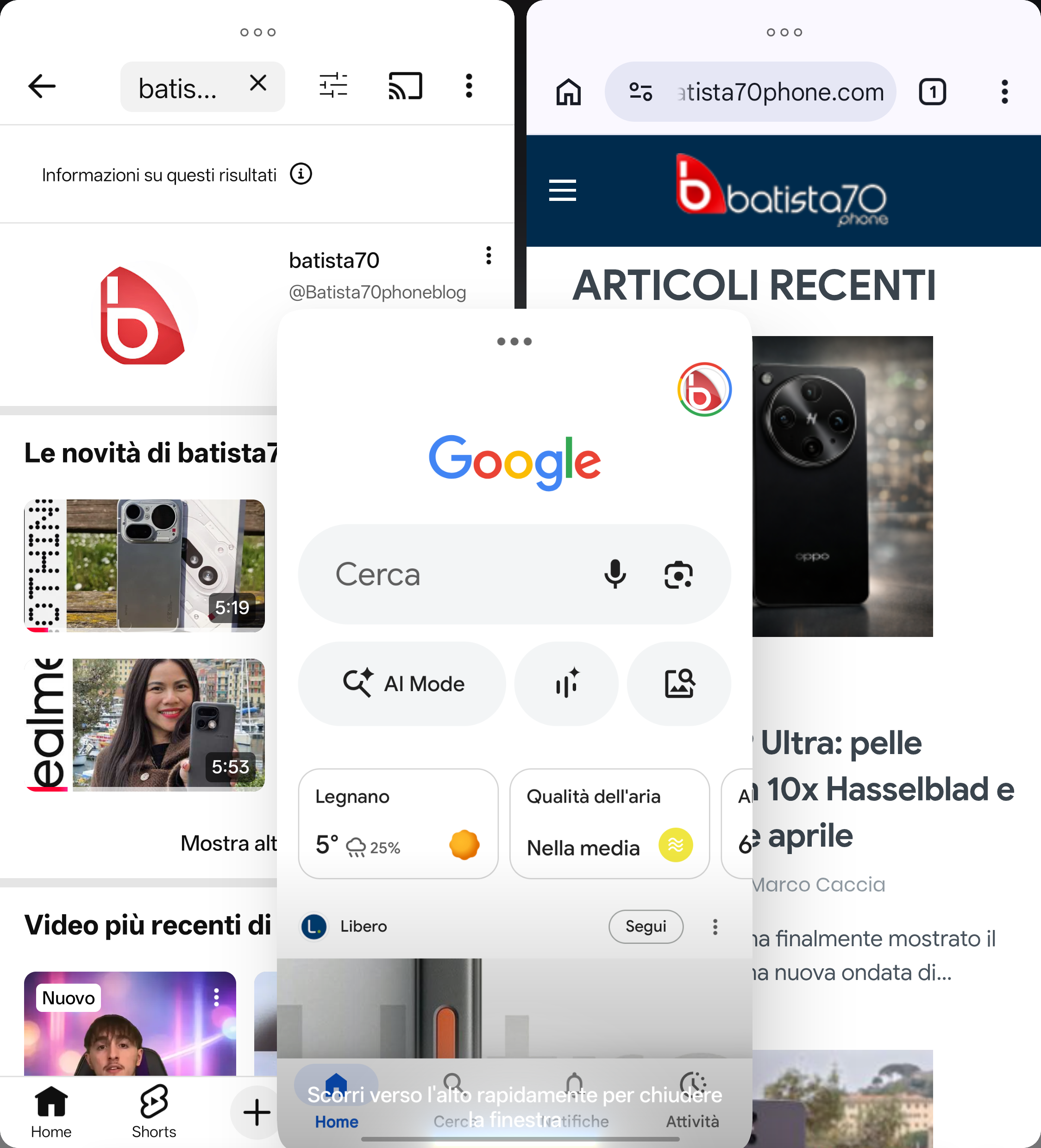Open Google Lens camera search
The height and width of the screenshot is (1148, 1041).
point(678,574)
